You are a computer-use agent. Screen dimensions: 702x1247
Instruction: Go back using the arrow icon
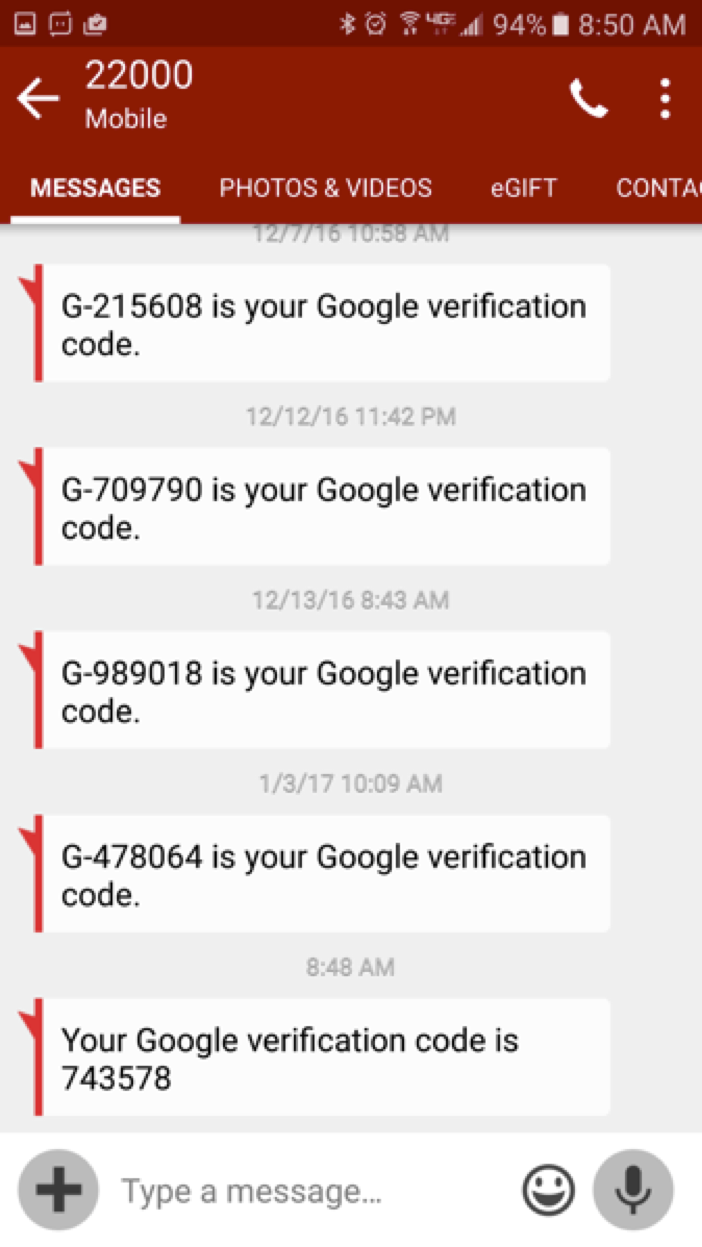(x=38, y=99)
